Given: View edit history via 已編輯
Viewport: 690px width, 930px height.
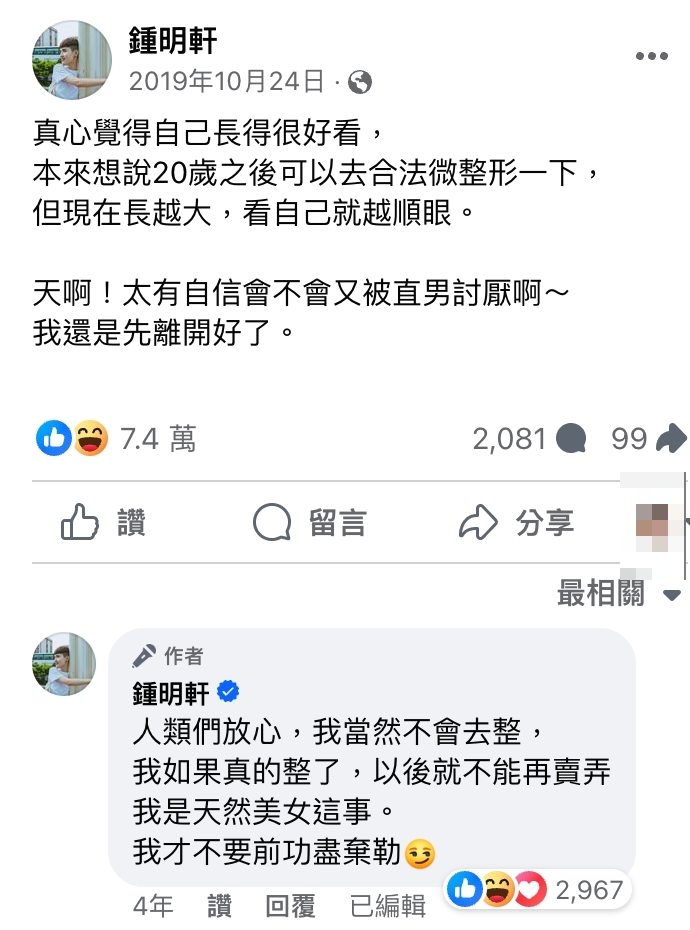Looking at the screenshot, I should (x=388, y=906).
